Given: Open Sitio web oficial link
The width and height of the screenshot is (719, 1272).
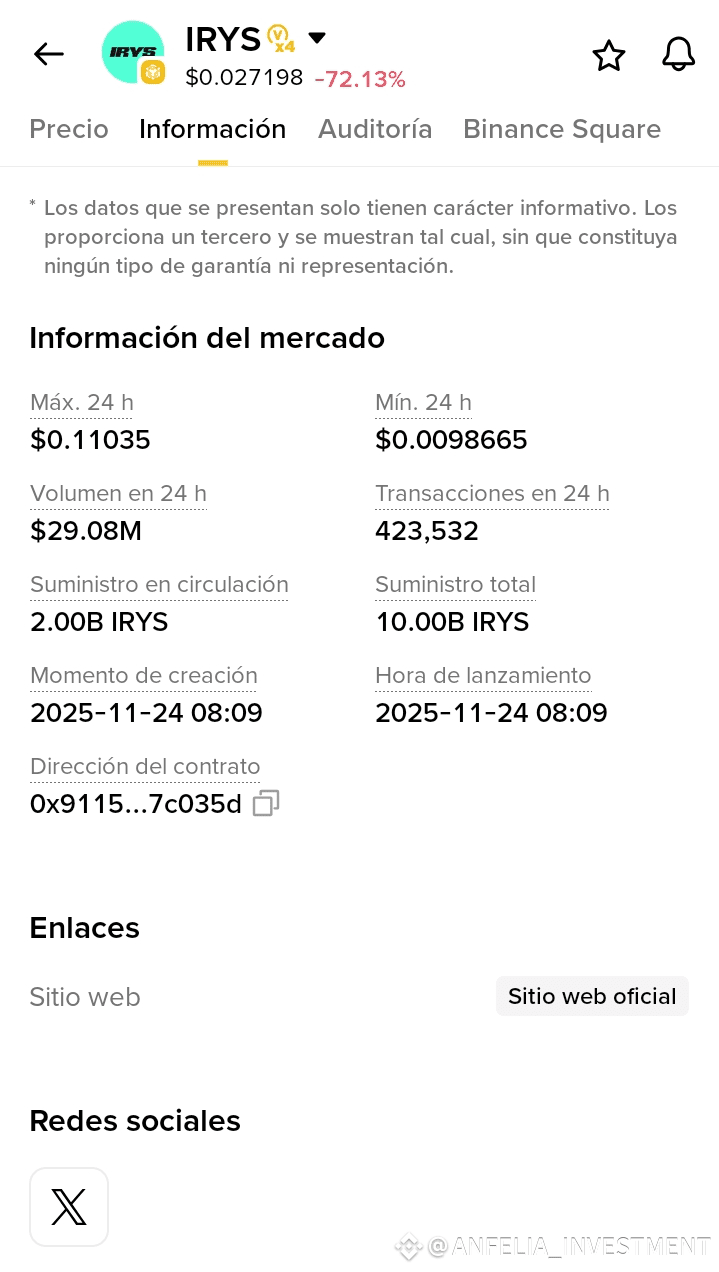Looking at the screenshot, I should click(592, 996).
